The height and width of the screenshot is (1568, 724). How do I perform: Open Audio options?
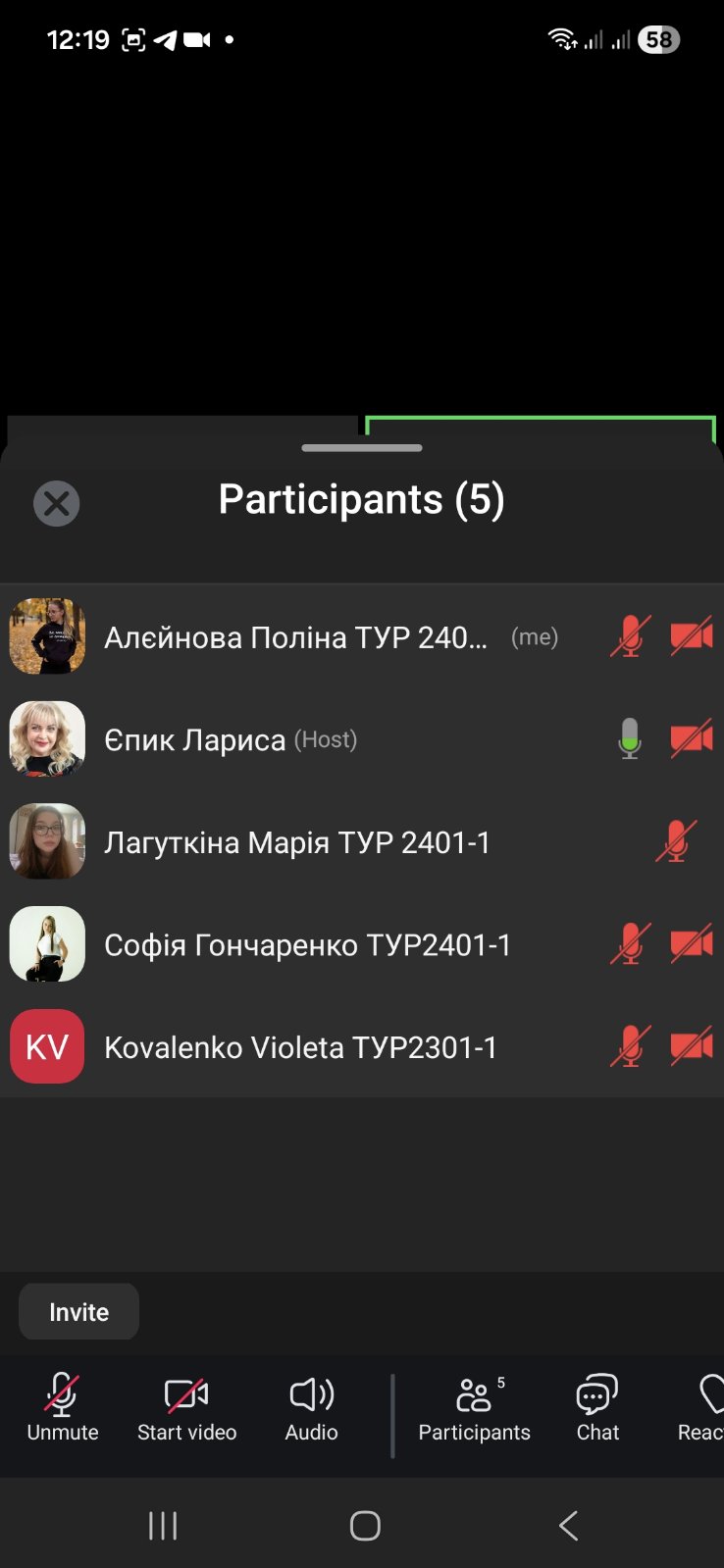pos(311,1407)
